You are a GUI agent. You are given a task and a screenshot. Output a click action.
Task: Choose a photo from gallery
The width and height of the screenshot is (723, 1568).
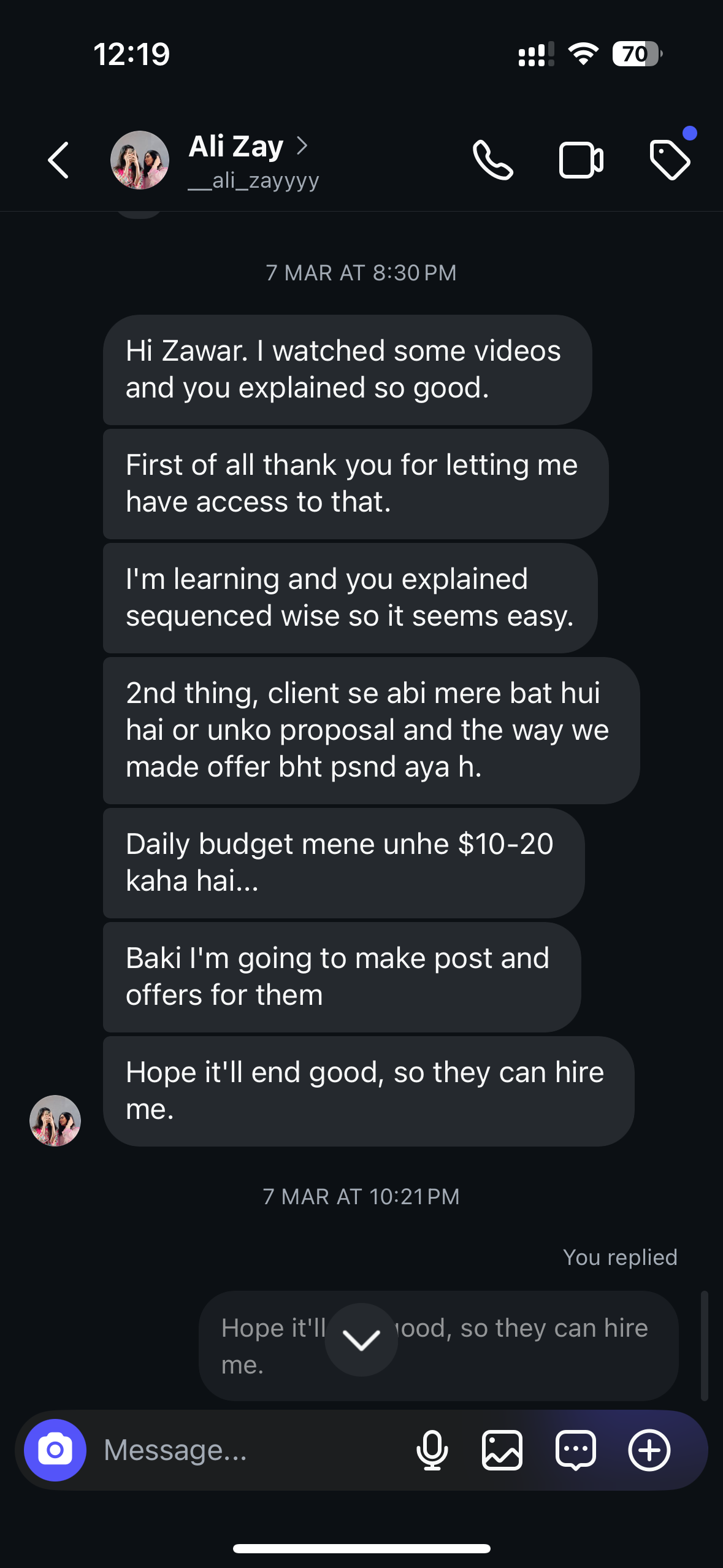[502, 1450]
